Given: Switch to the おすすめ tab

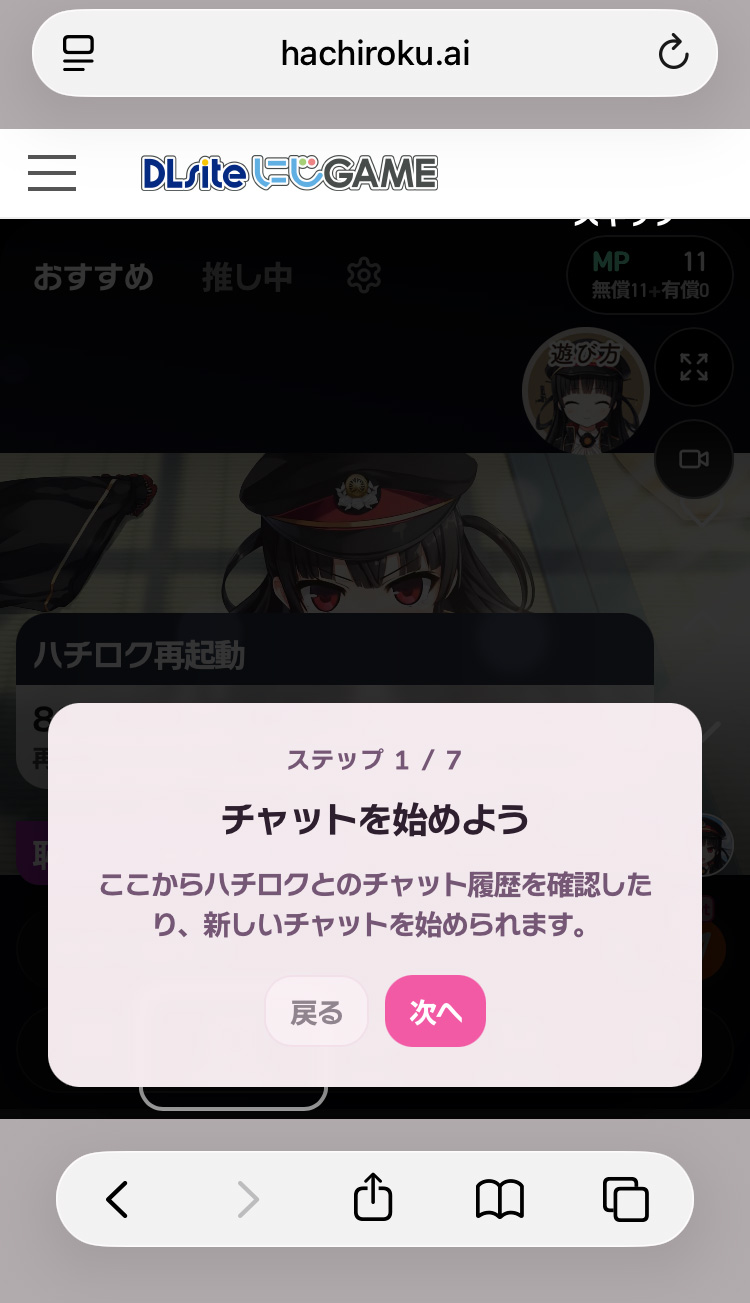Looking at the screenshot, I should [x=94, y=276].
